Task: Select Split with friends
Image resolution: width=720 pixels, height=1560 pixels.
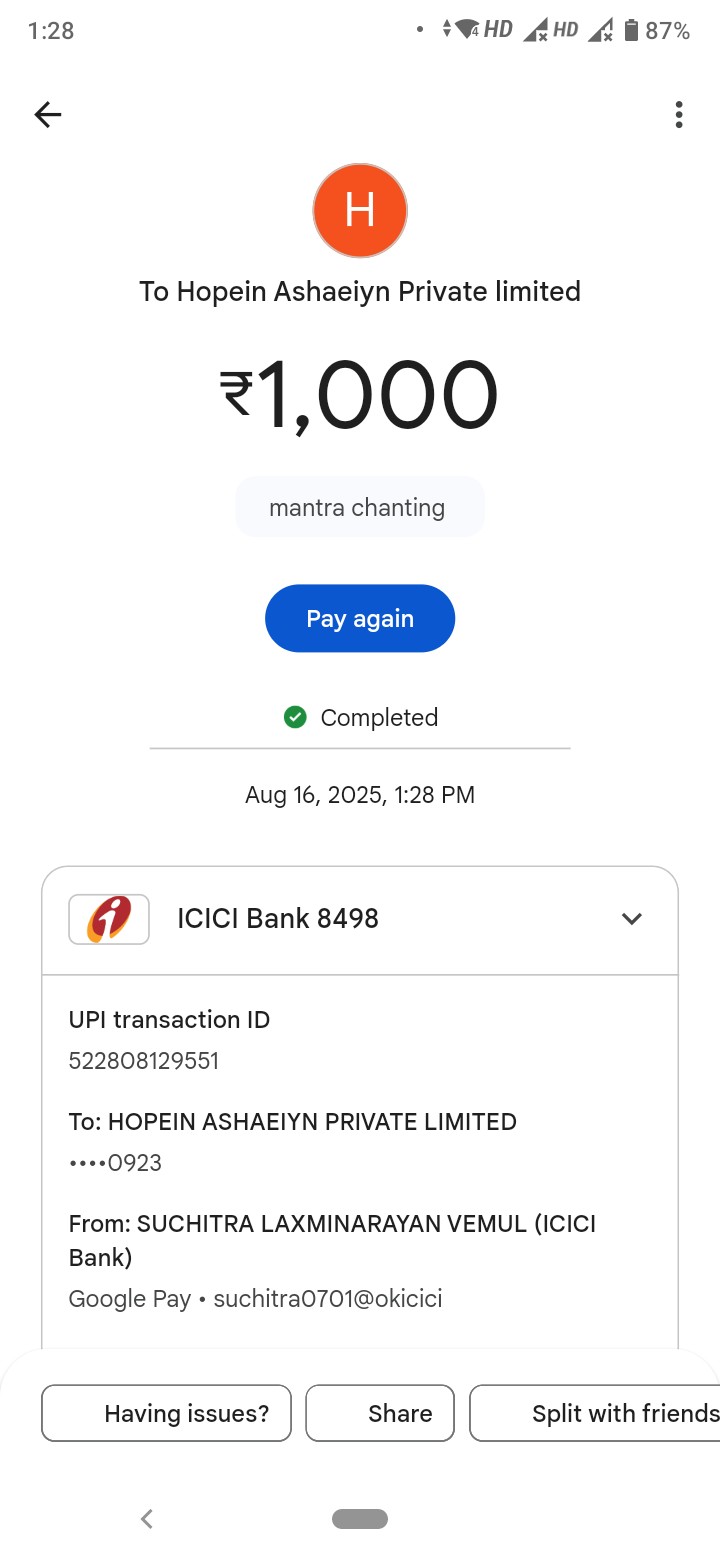Action: 595,1413
